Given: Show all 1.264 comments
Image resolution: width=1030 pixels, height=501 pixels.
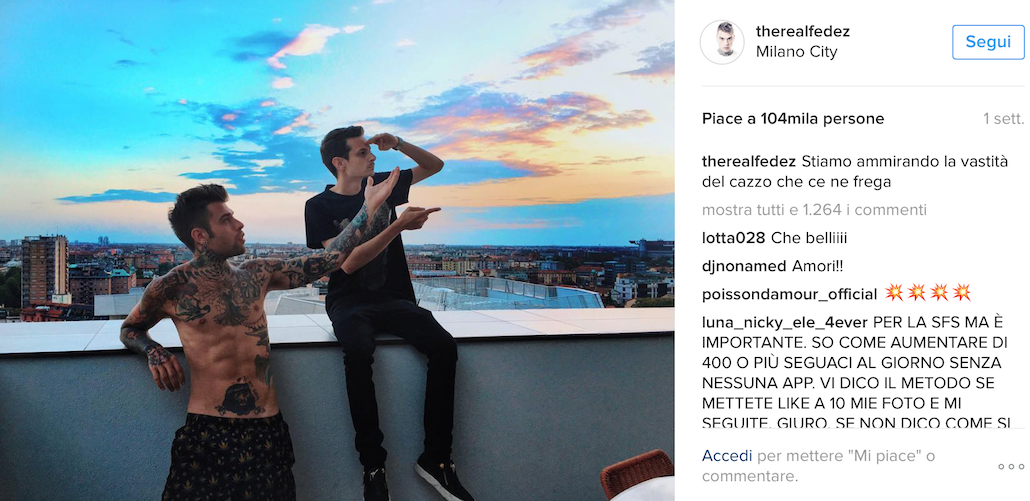Looking at the screenshot, I should click(x=814, y=210).
